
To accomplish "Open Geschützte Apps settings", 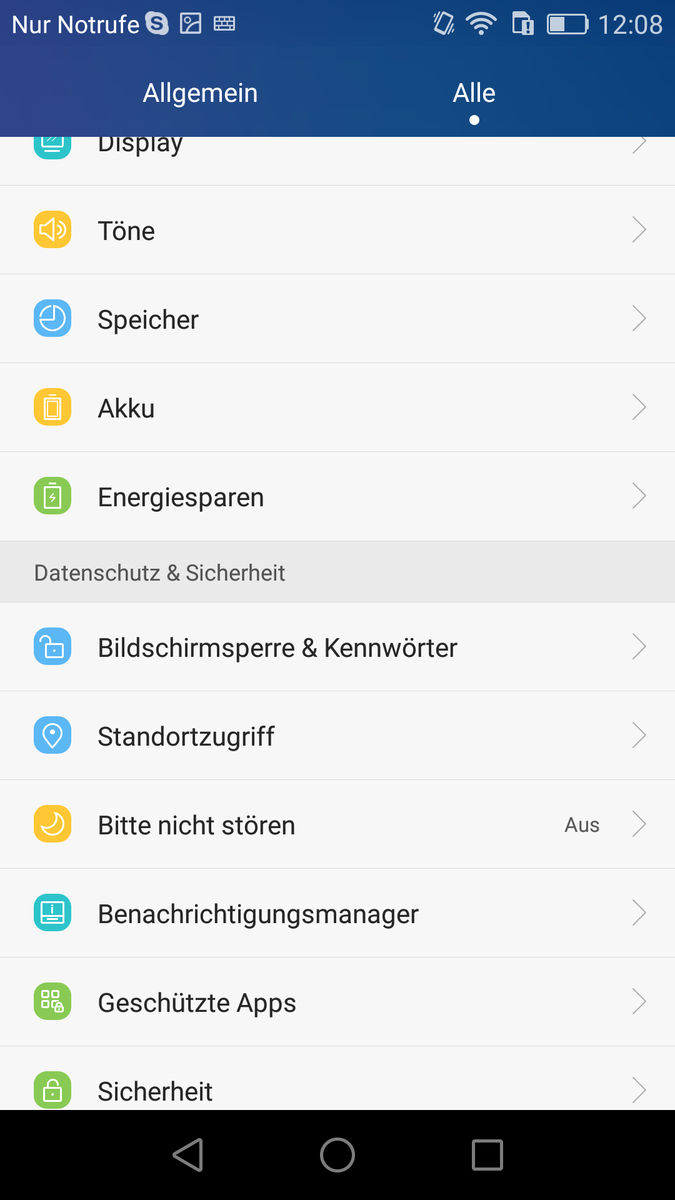I will (337, 1002).
